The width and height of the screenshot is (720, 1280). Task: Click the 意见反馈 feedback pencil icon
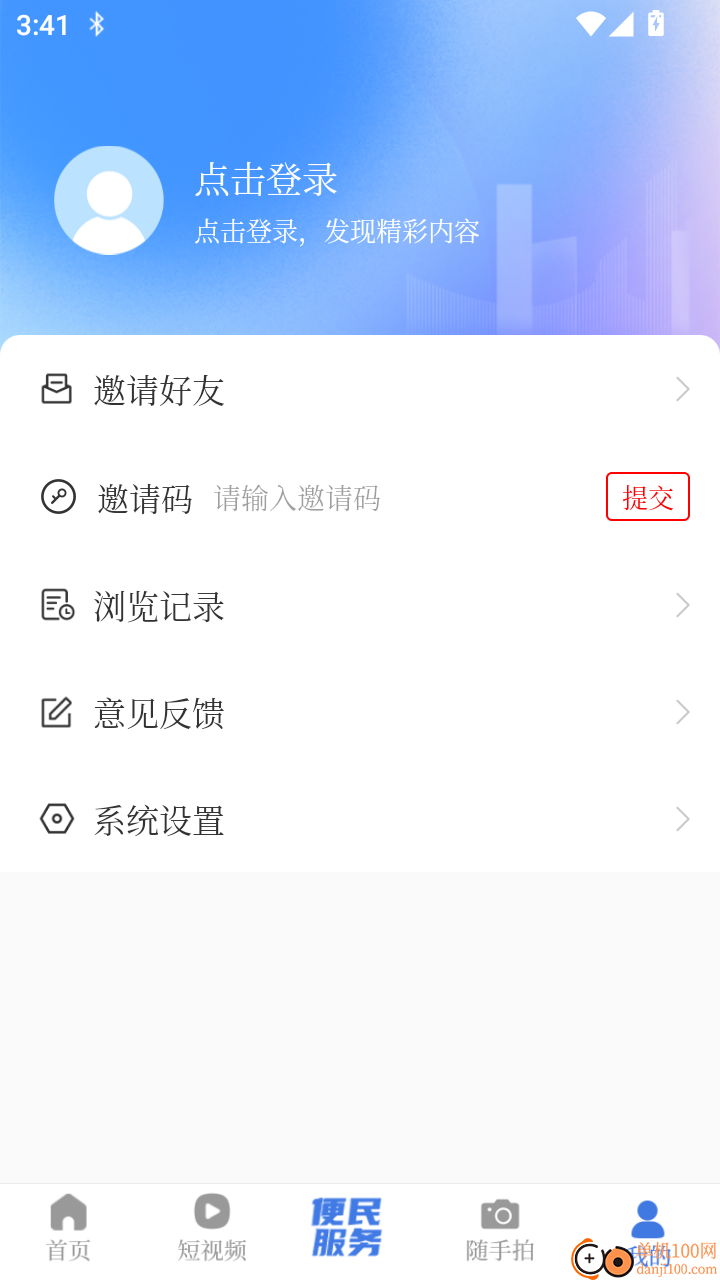click(57, 712)
